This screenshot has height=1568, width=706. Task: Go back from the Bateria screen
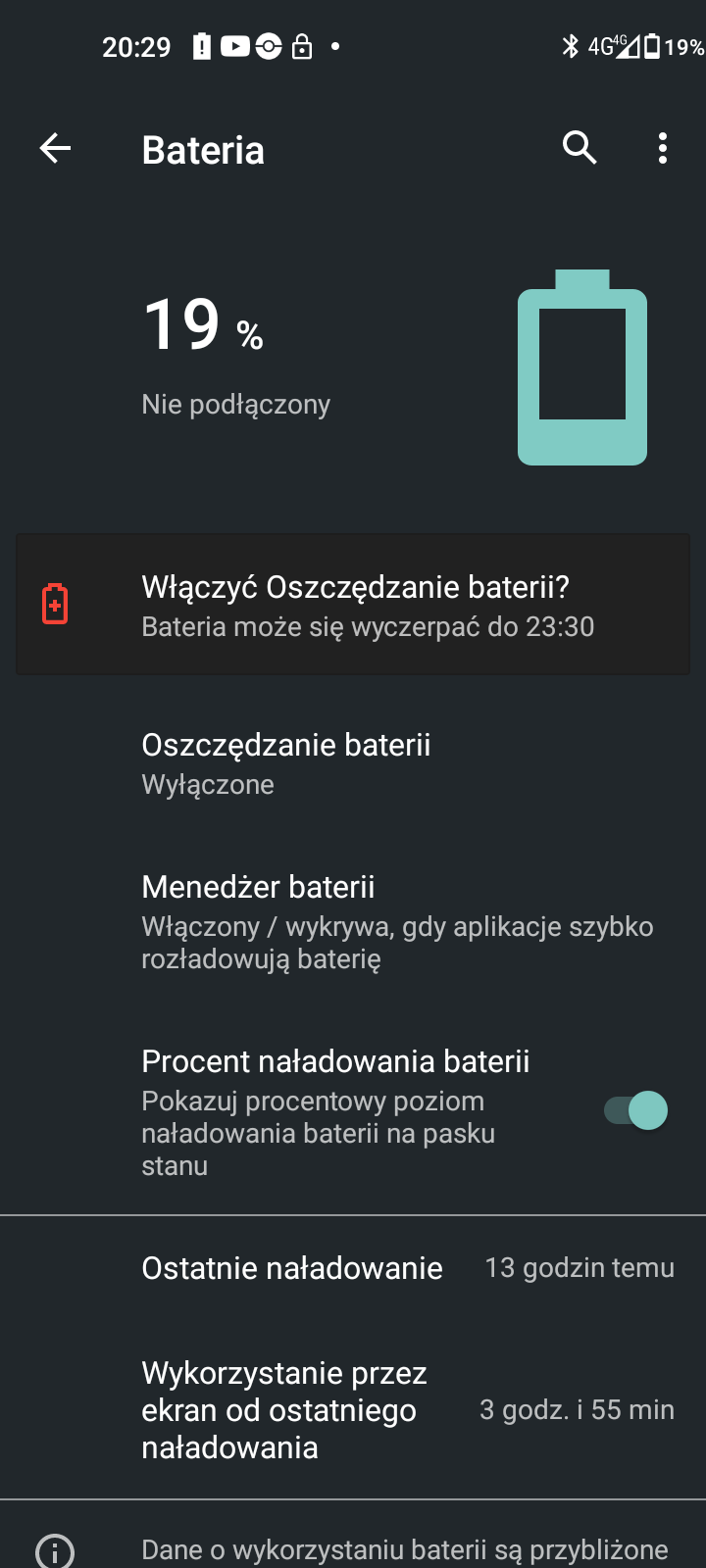(x=56, y=149)
